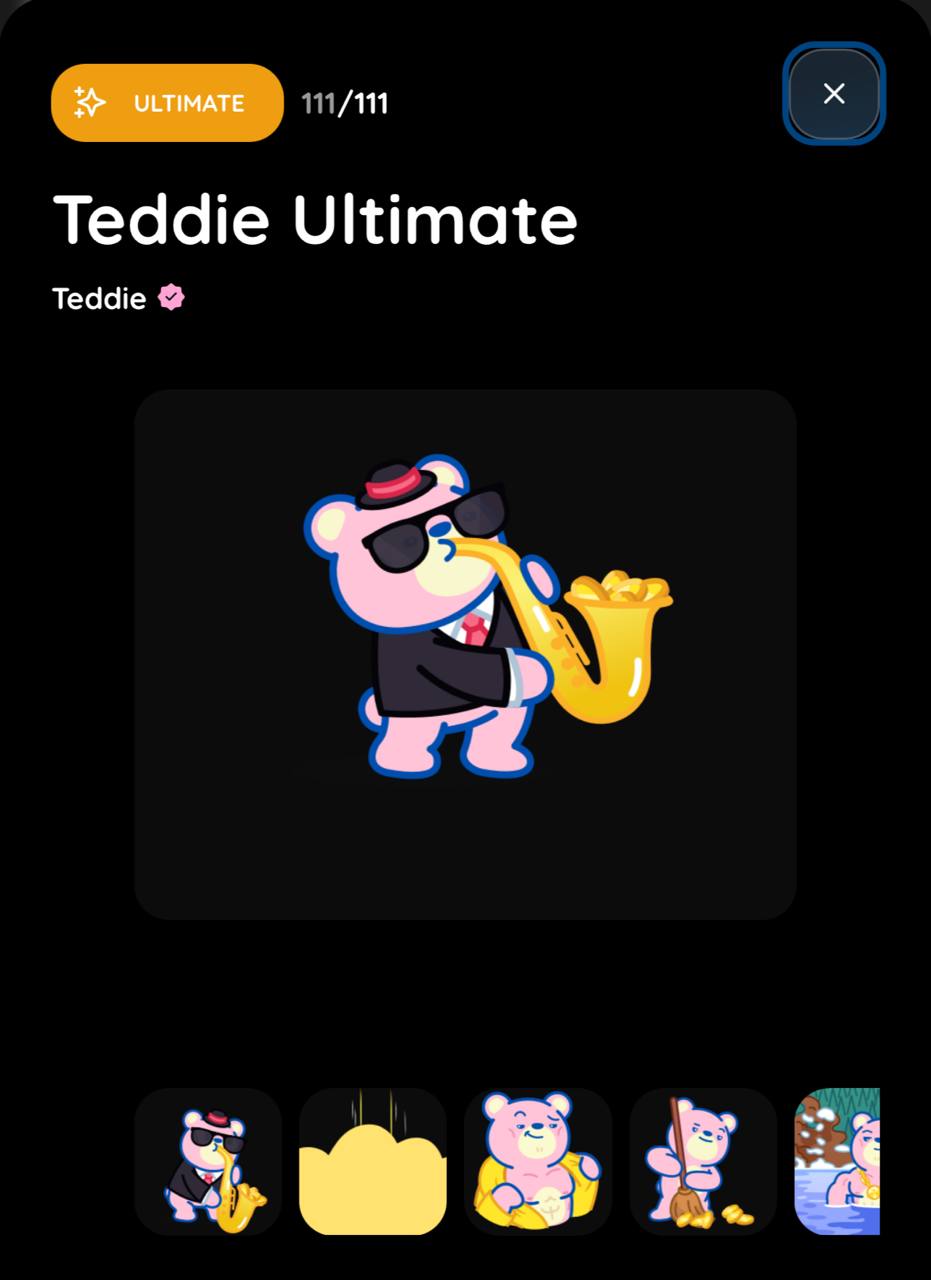Select the snowy hot spring bear thumbnail
931x1280 pixels.
coord(838,1161)
